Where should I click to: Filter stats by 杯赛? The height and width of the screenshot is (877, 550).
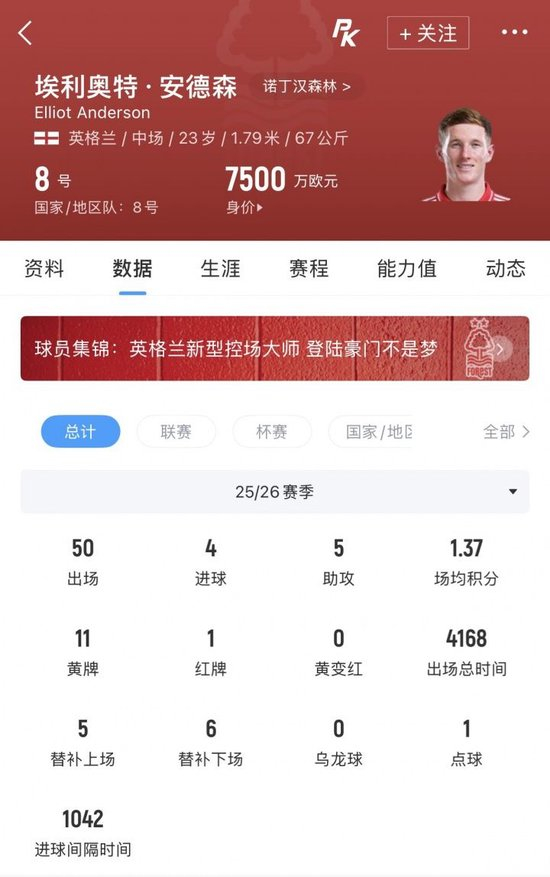click(x=271, y=432)
